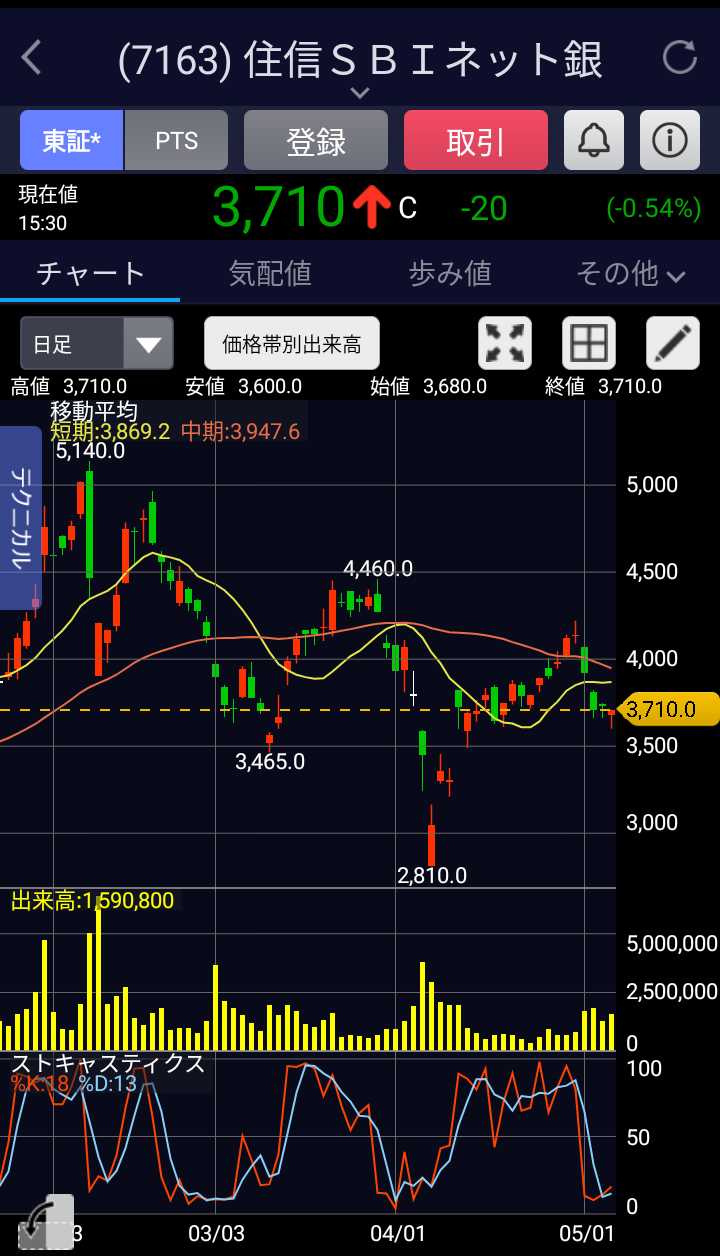Viewport: 720px width, 1256px height.
Task: Go back using the top-left arrow
Action: click(32, 58)
